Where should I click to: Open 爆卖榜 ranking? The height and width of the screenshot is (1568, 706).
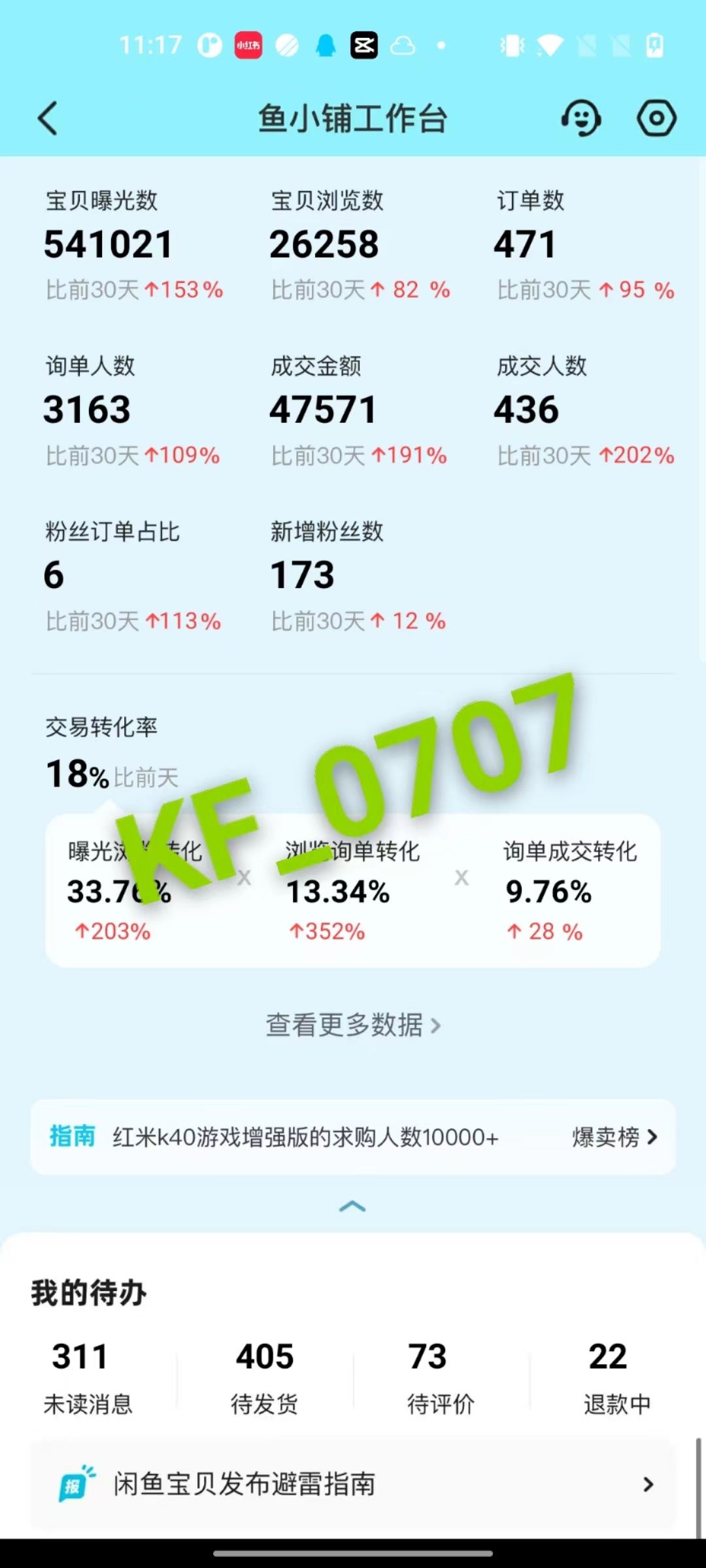tap(614, 1137)
